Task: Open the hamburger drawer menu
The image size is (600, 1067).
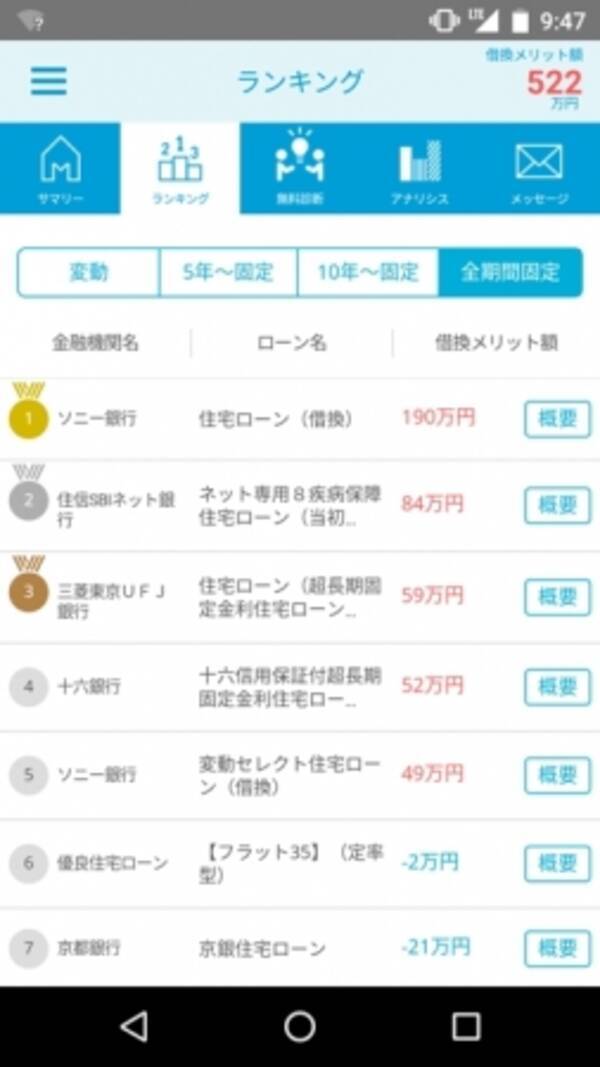Action: click(x=49, y=81)
